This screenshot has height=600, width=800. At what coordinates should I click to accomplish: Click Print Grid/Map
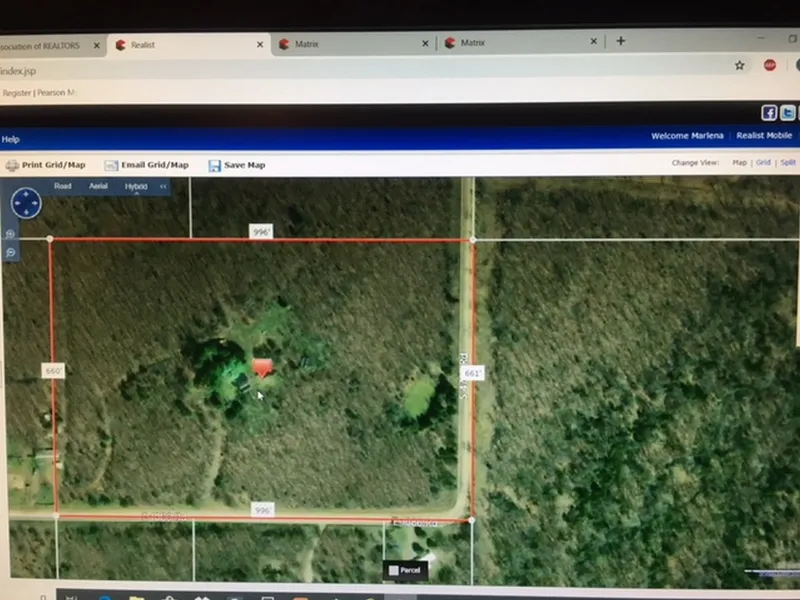click(46, 165)
